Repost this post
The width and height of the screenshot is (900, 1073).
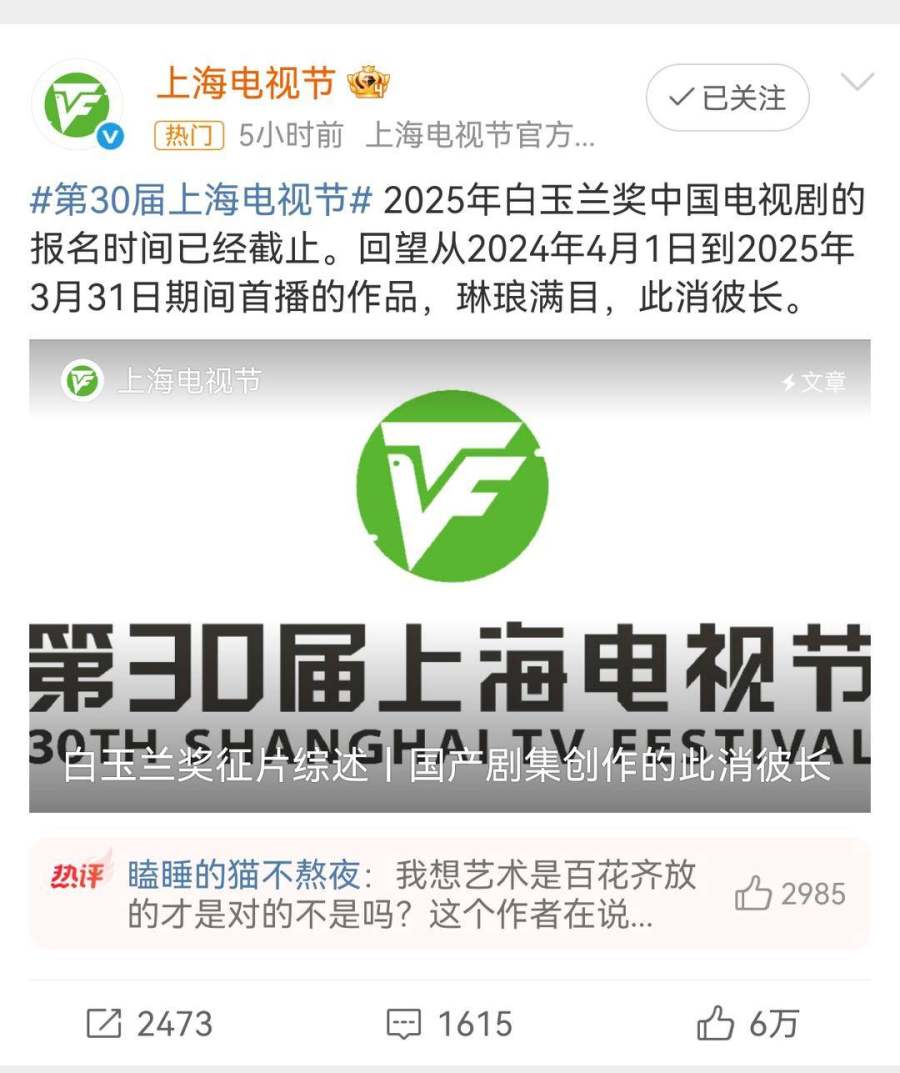(150, 1023)
